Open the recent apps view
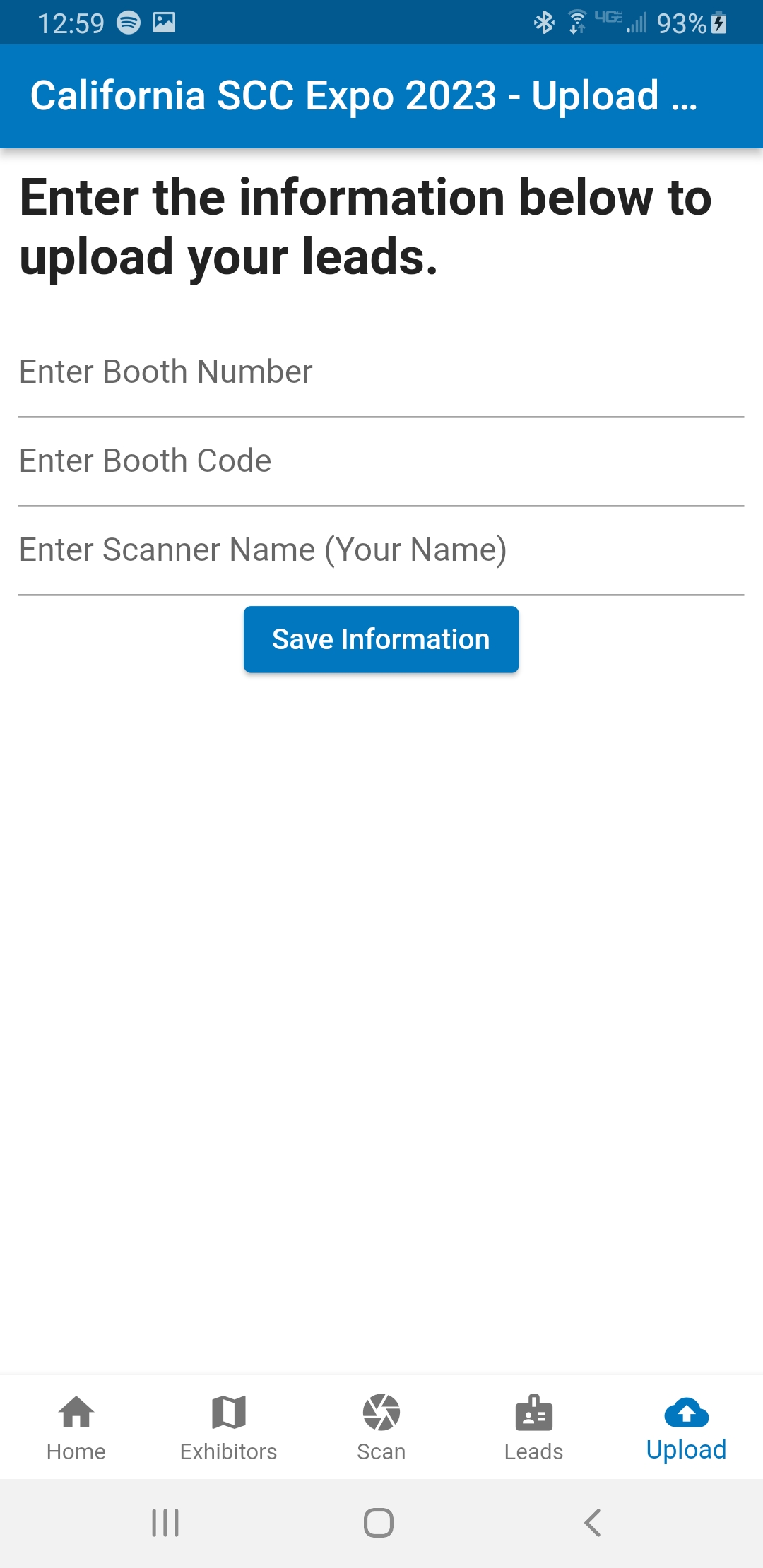The height and width of the screenshot is (1568, 763). point(165,1523)
